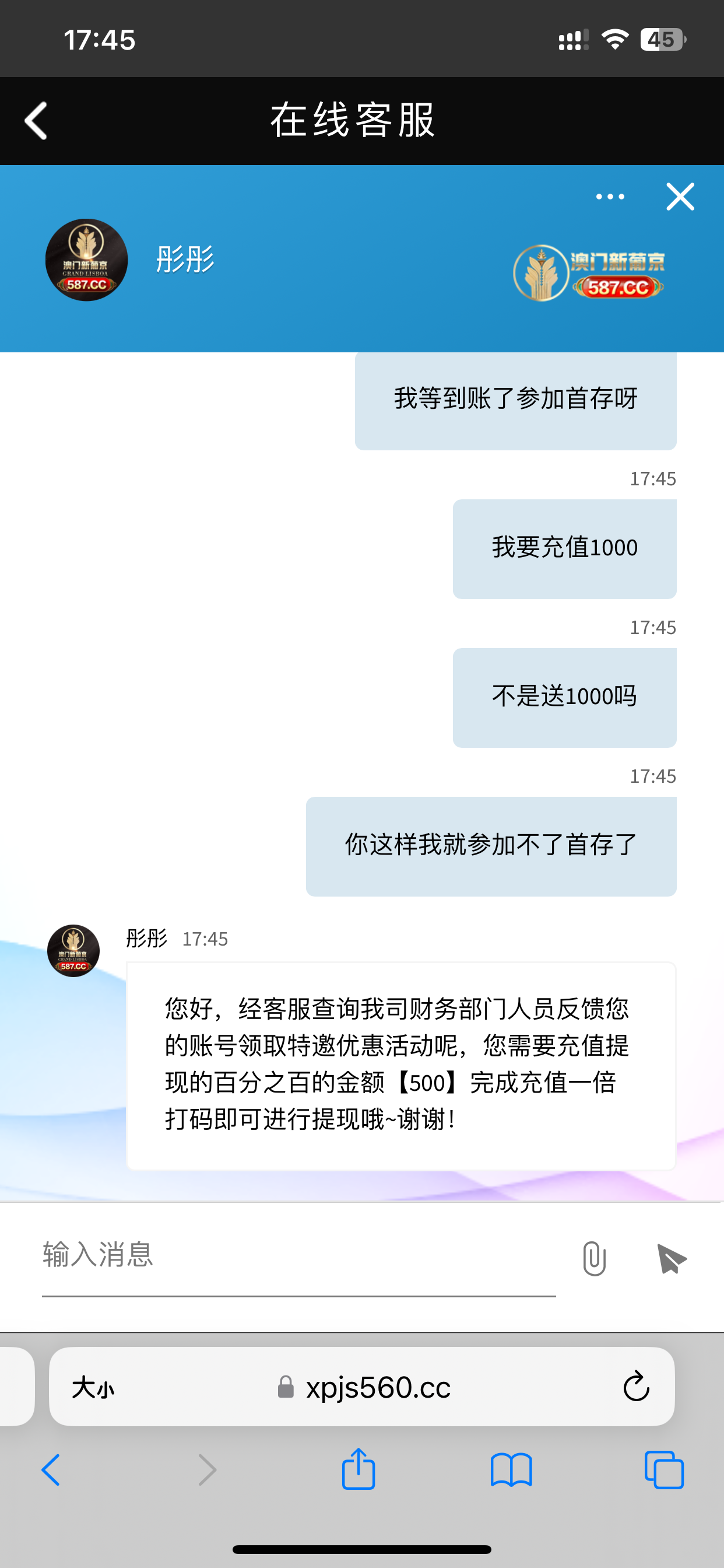Image resolution: width=724 pixels, height=1568 pixels.
Task: Close the customer service chat window
Action: (x=680, y=197)
